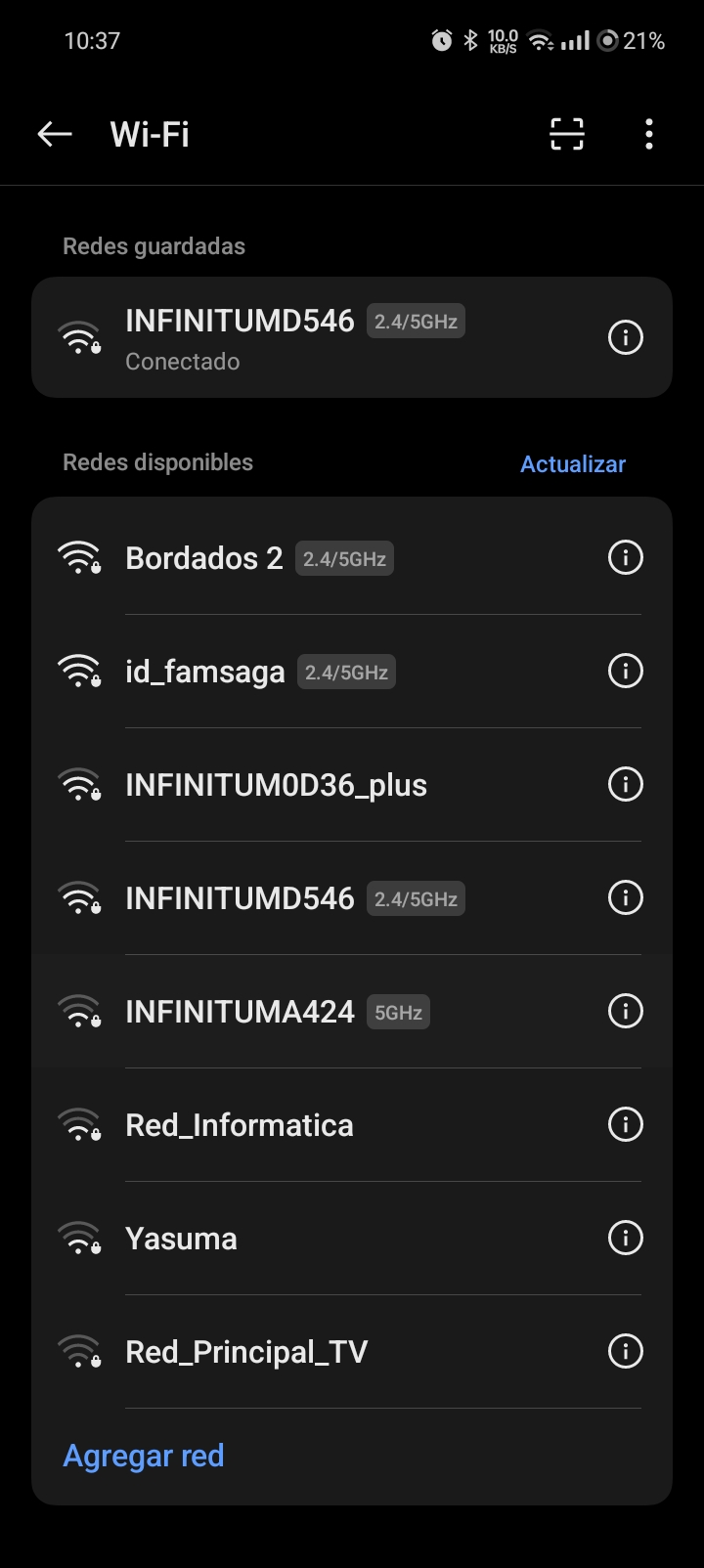Connect to Red_Principal_TV
This screenshot has height=1568, width=704.
point(352,1352)
